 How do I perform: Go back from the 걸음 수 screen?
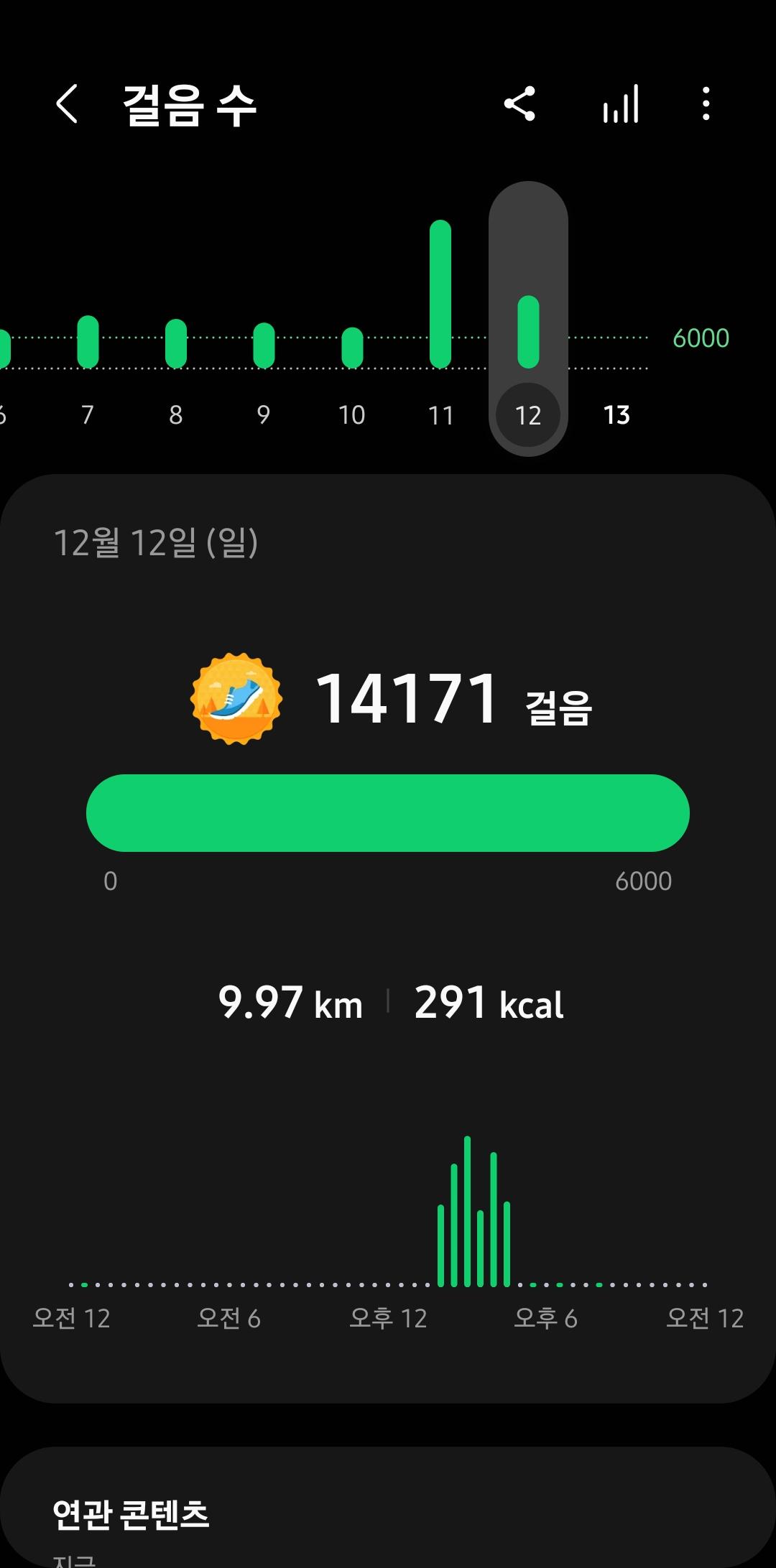click(67, 105)
